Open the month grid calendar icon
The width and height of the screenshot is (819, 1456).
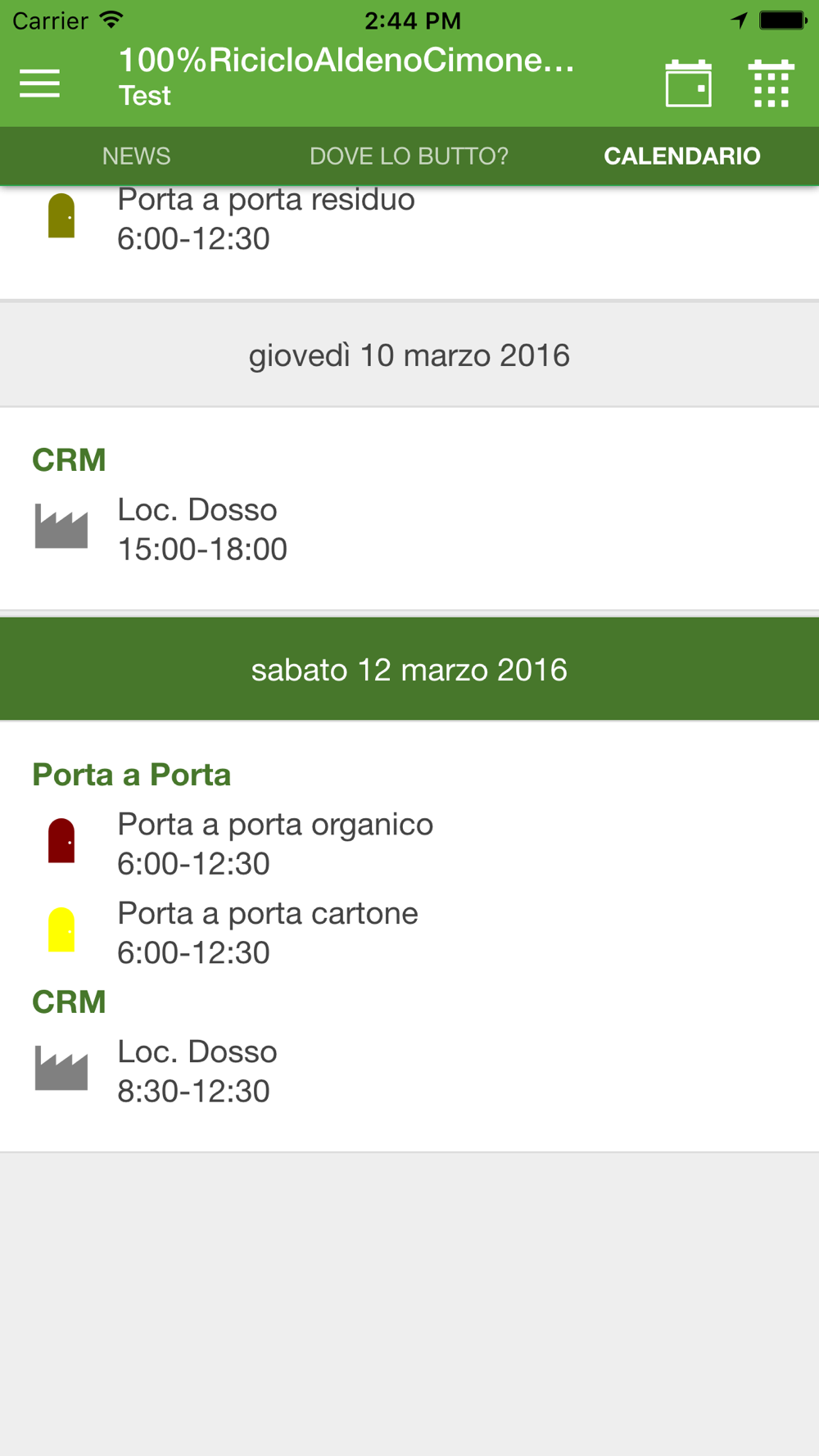(771, 84)
